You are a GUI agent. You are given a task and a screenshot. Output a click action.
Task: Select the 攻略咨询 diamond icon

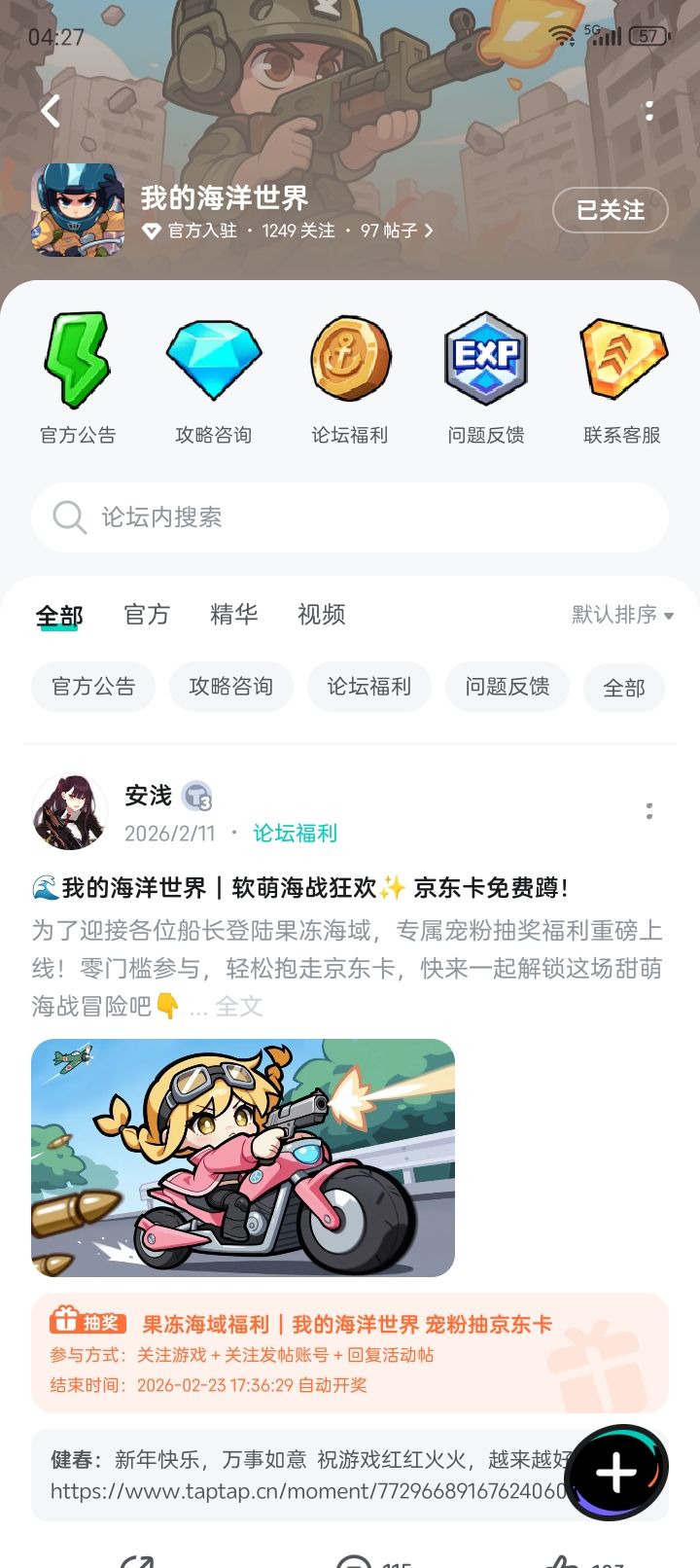214,360
